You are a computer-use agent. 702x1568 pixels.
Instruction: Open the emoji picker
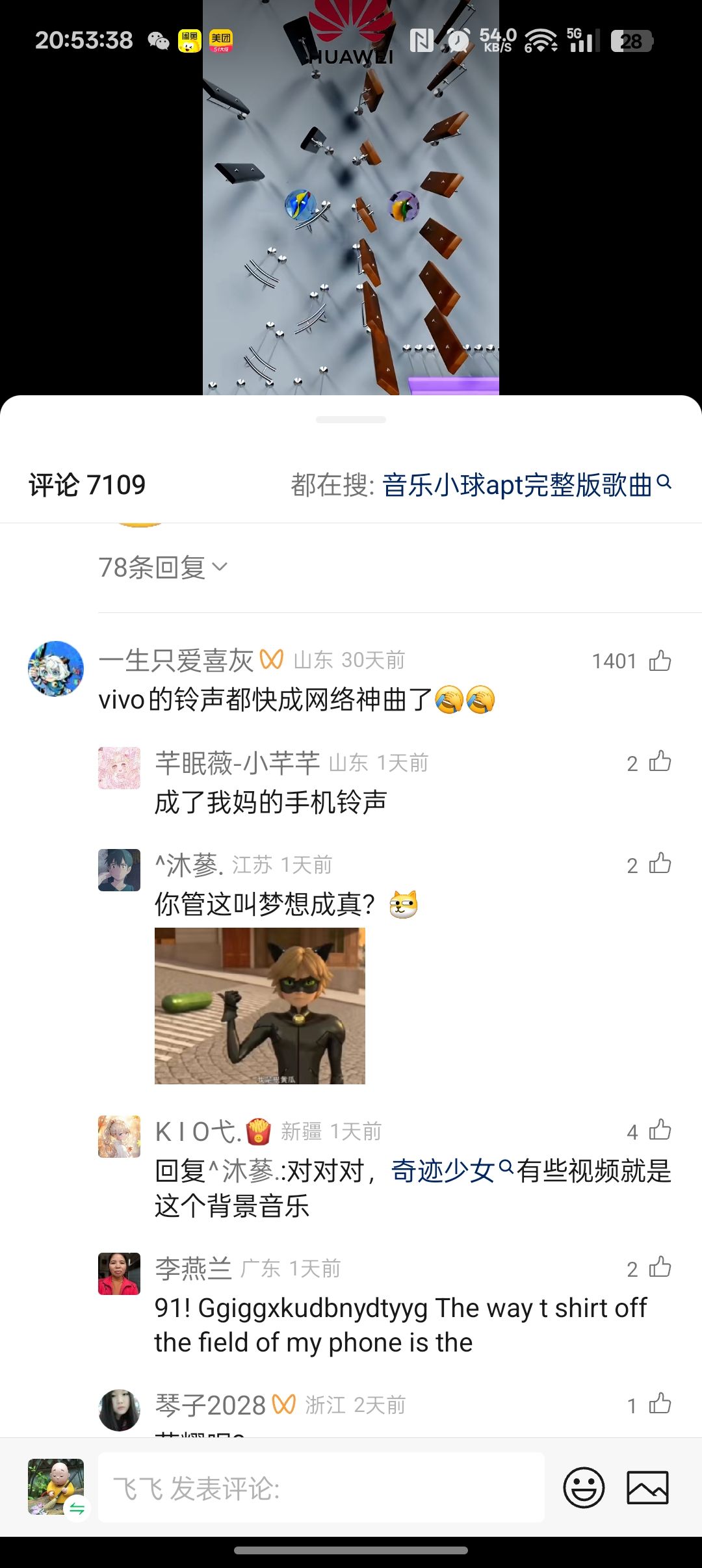(583, 1487)
